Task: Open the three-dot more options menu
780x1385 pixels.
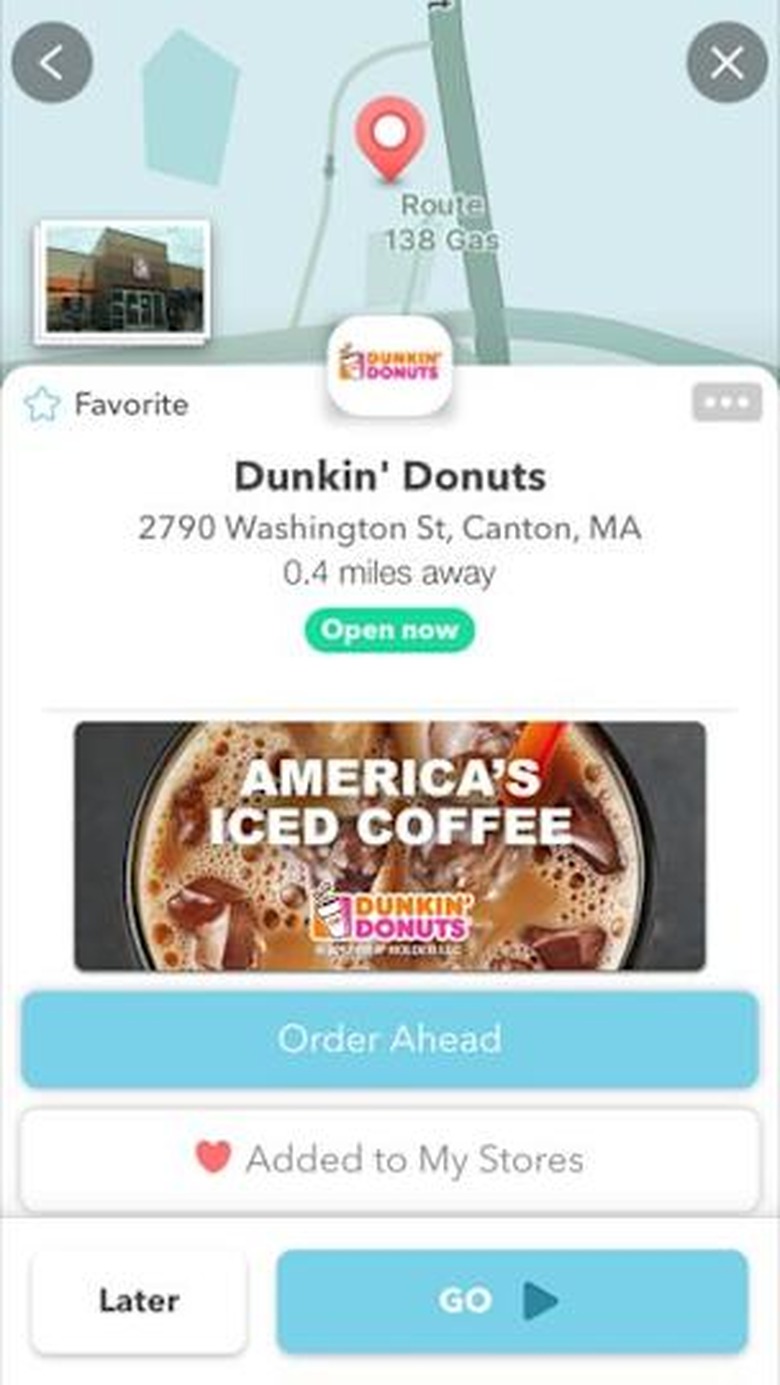Action: click(x=726, y=402)
